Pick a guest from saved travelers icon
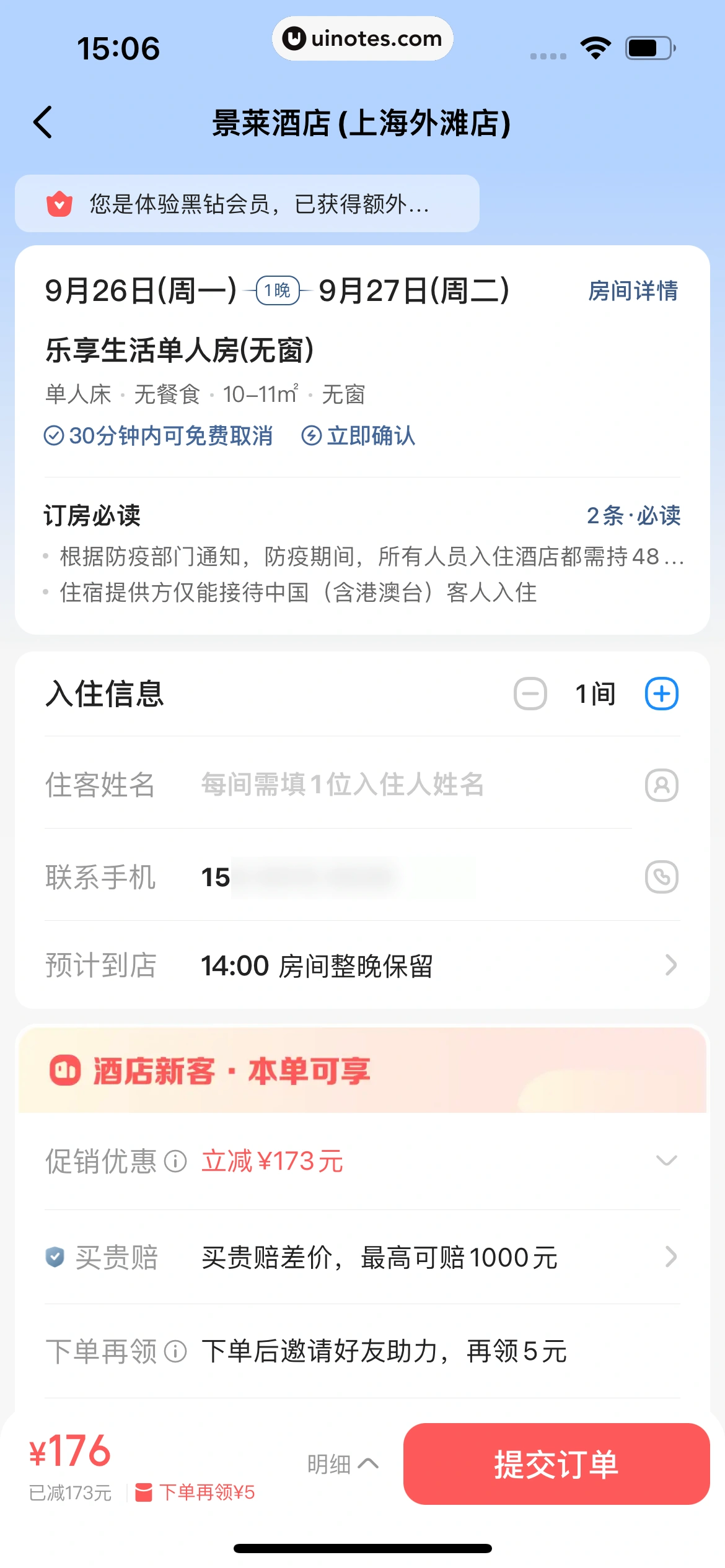This screenshot has width=725, height=1568. coord(661,785)
